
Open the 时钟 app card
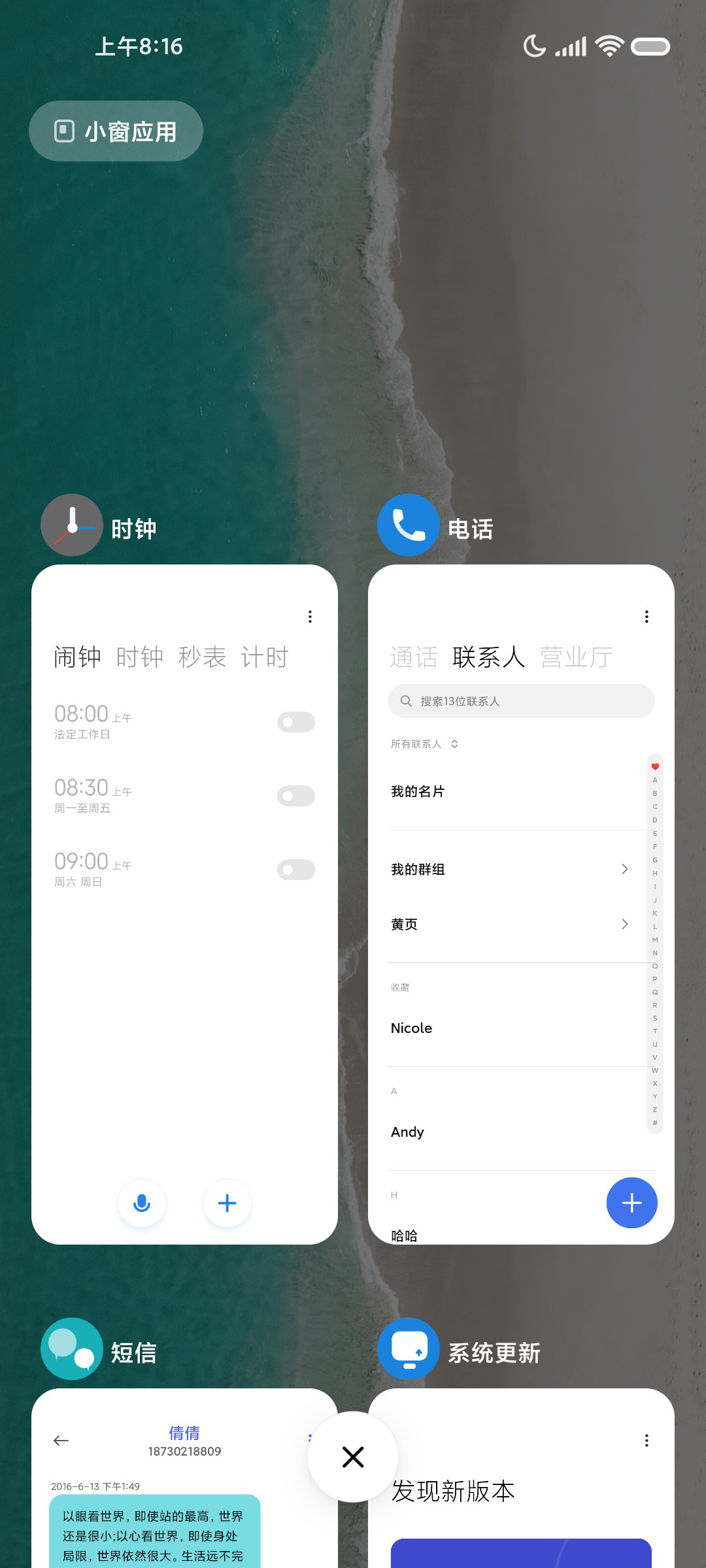pos(184,904)
